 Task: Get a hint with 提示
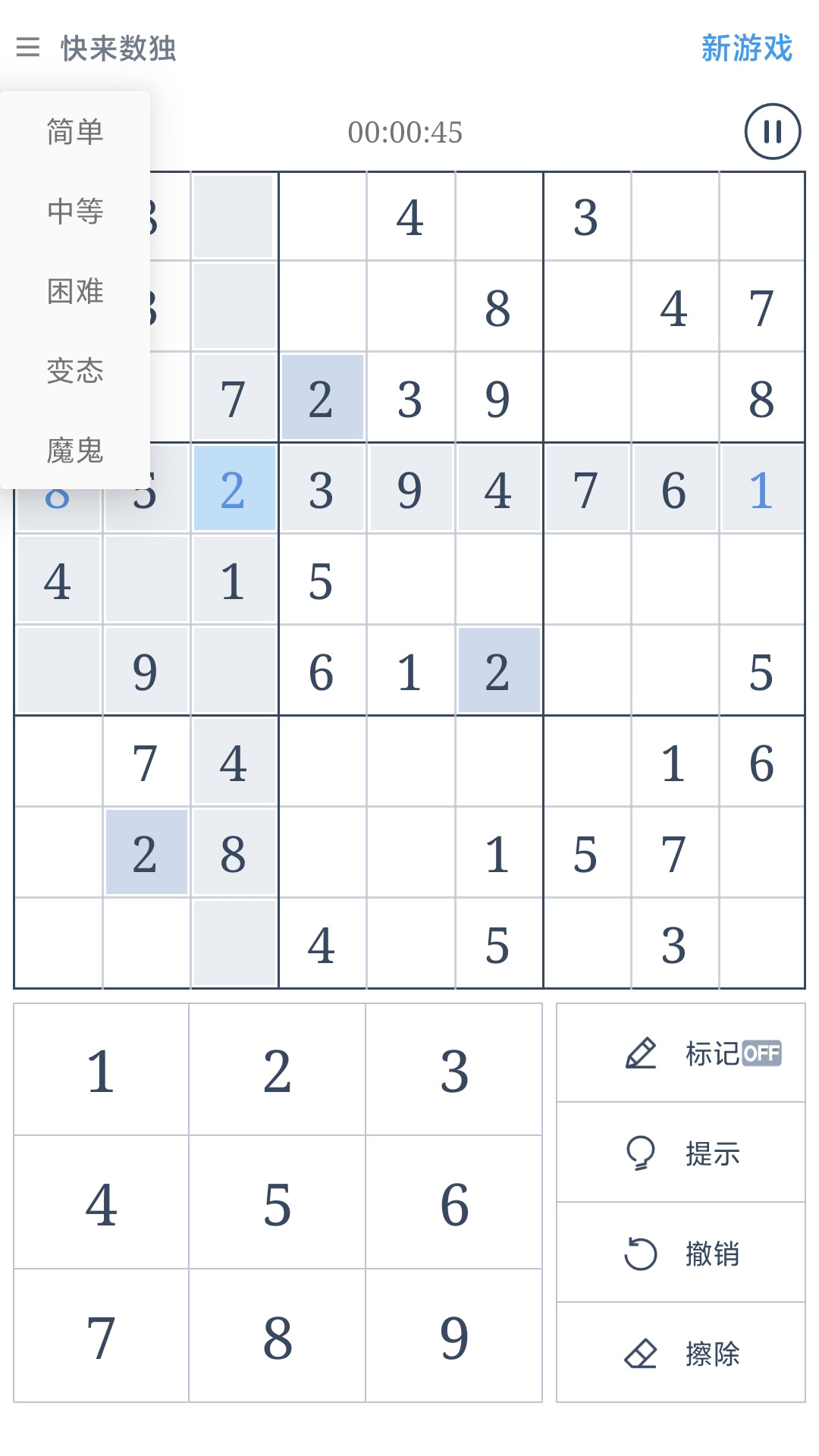click(x=681, y=1153)
